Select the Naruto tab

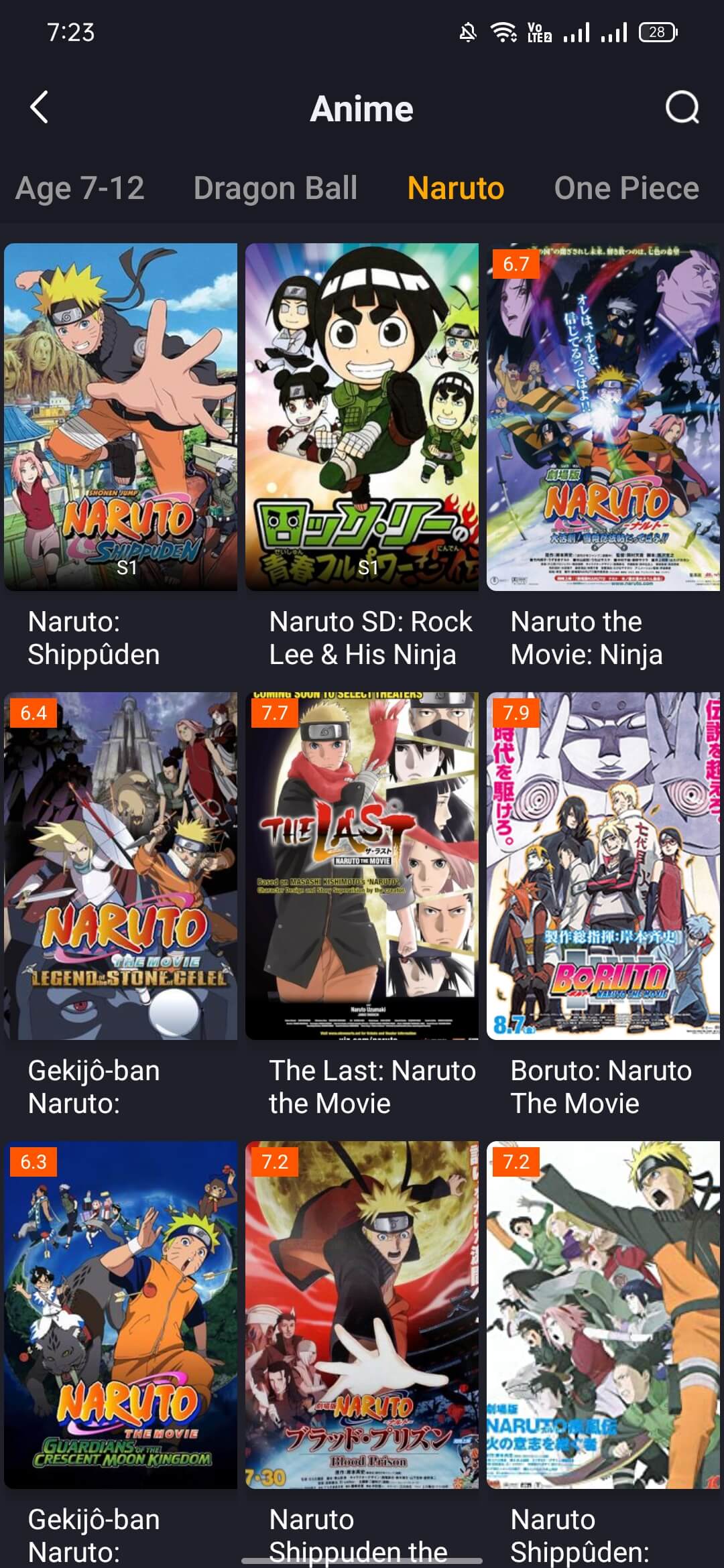click(455, 188)
